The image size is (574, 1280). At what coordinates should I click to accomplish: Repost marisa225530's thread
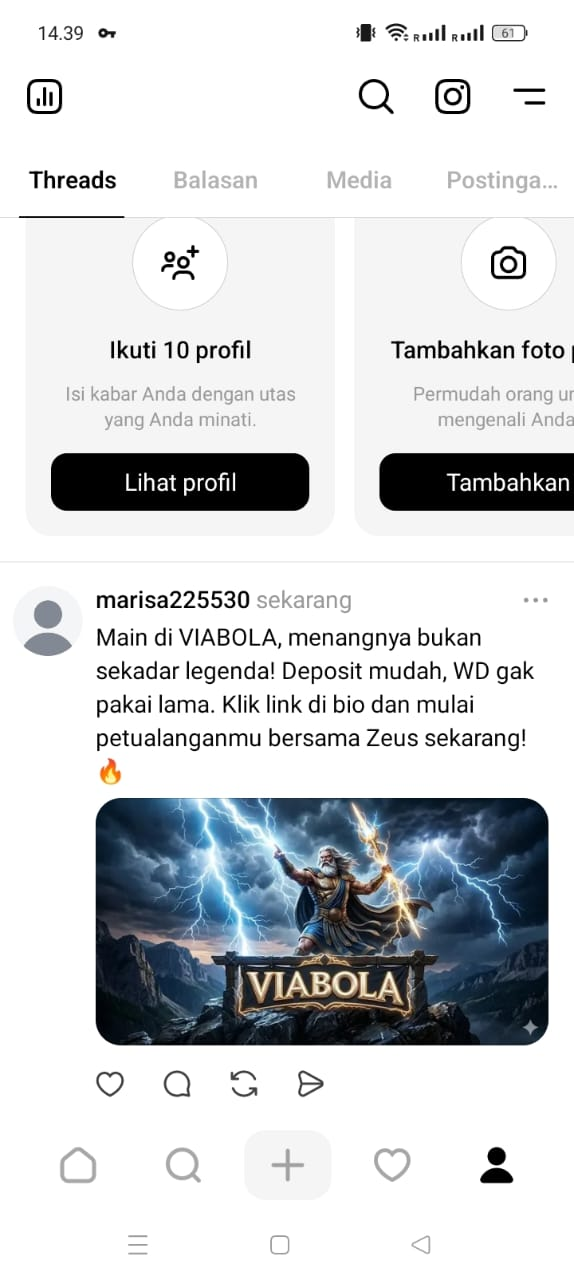[x=244, y=1084]
